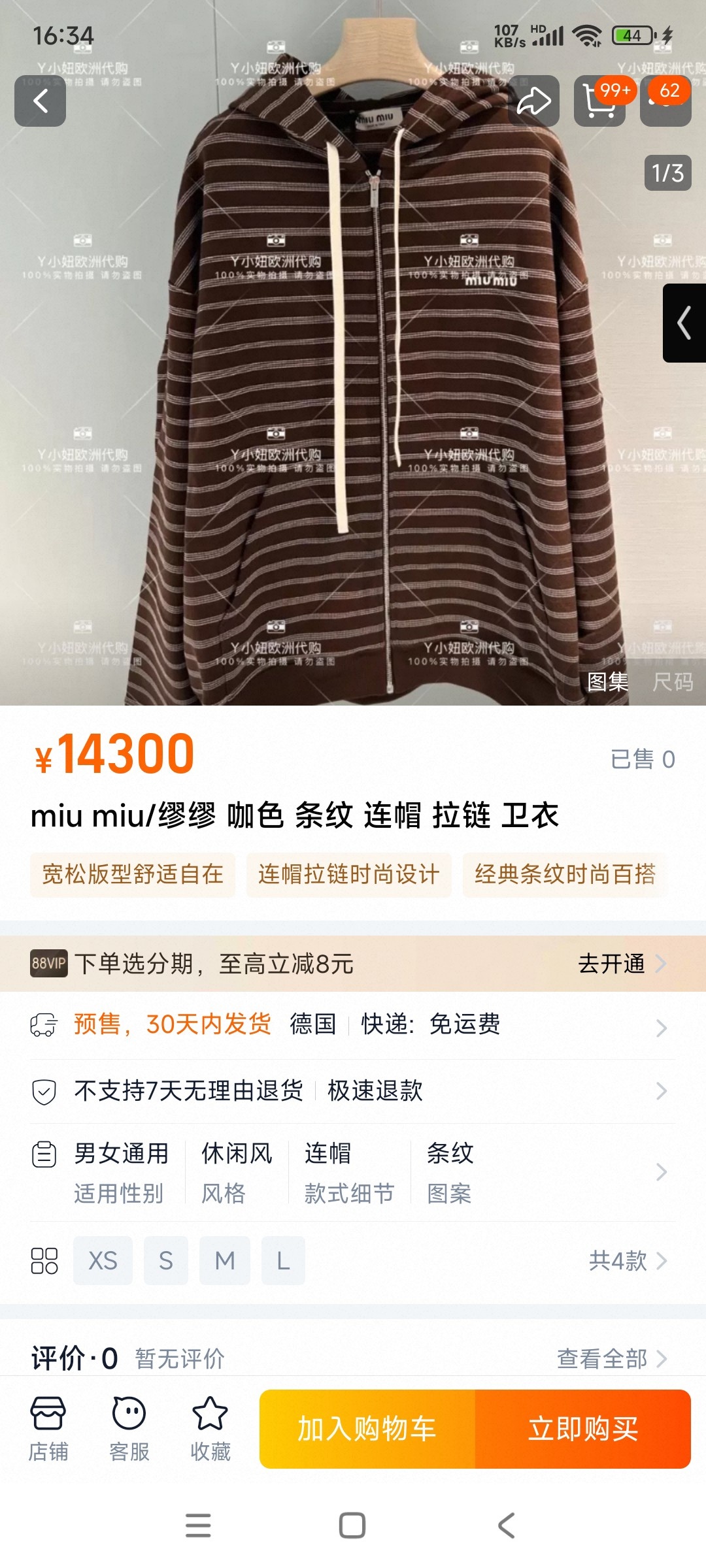Viewport: 706px width, 1568px height.
Task: Tap 去开通 on the 88VIP banner
Action: click(621, 964)
